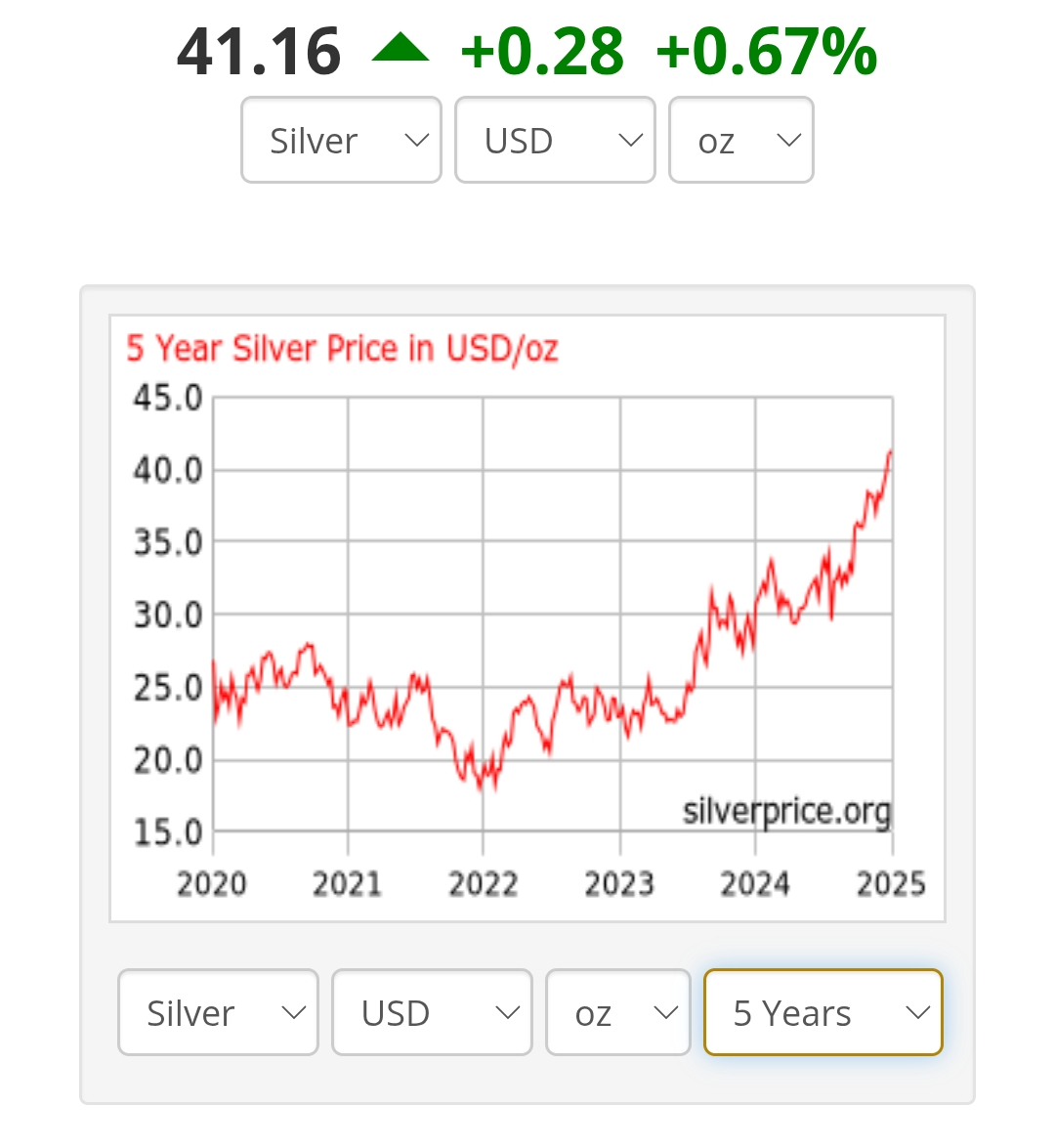Open the Silver dropdown beside the live price
1055x1148 pixels.
(x=341, y=140)
